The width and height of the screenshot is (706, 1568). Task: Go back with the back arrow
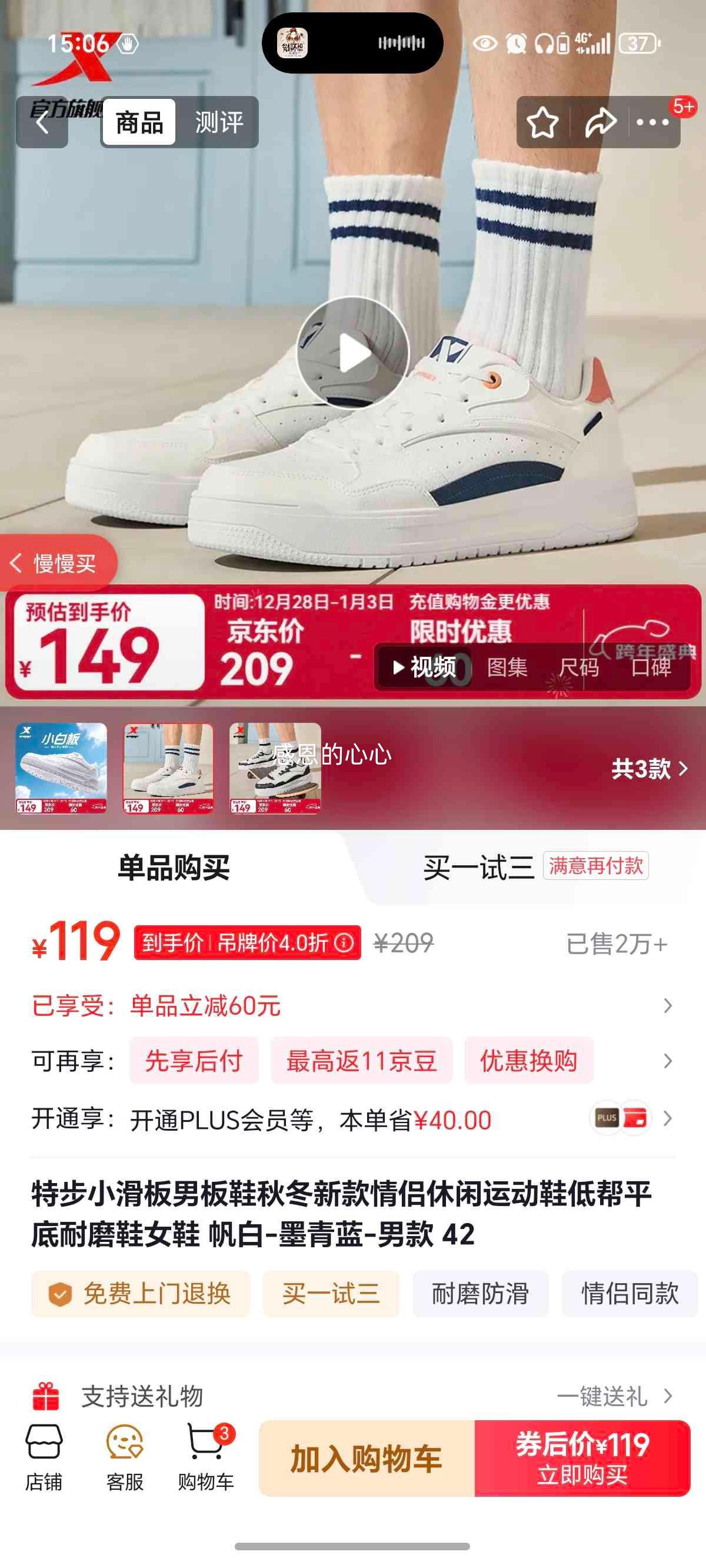point(41,122)
